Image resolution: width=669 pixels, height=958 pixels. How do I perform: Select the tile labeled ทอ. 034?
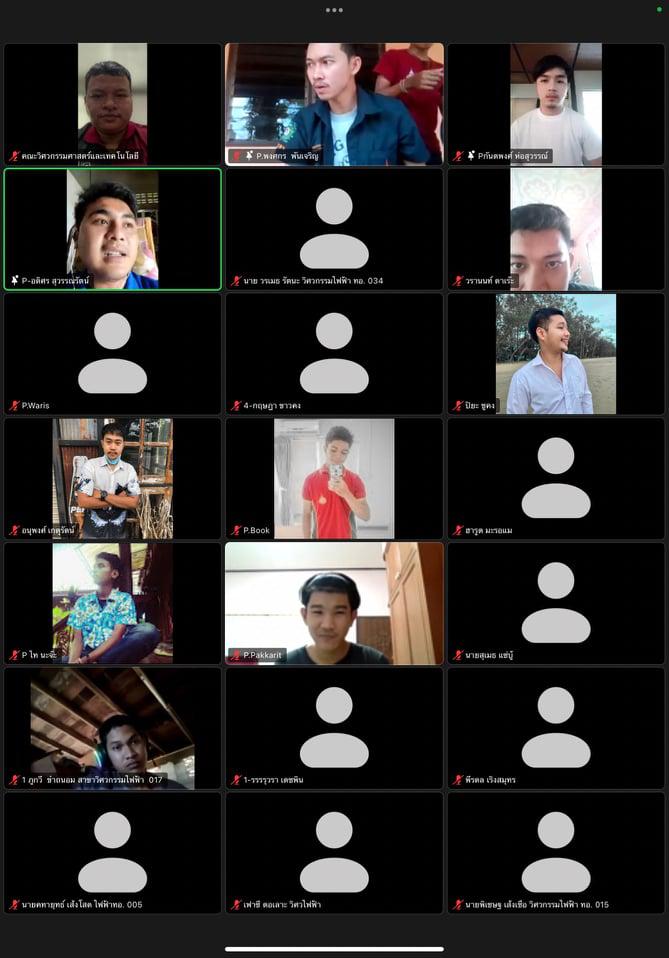tap(334, 229)
